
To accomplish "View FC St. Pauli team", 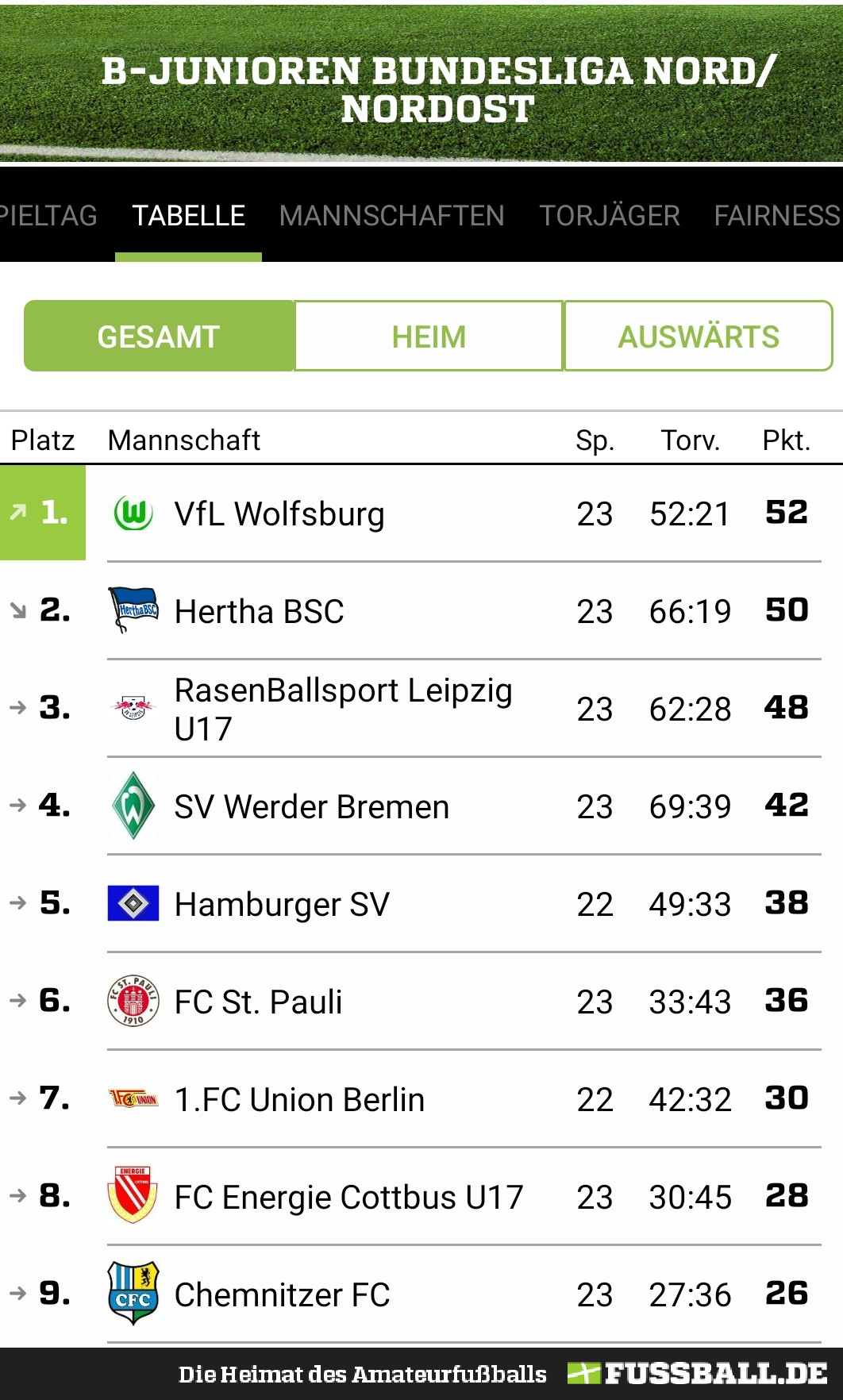I will [421, 1002].
